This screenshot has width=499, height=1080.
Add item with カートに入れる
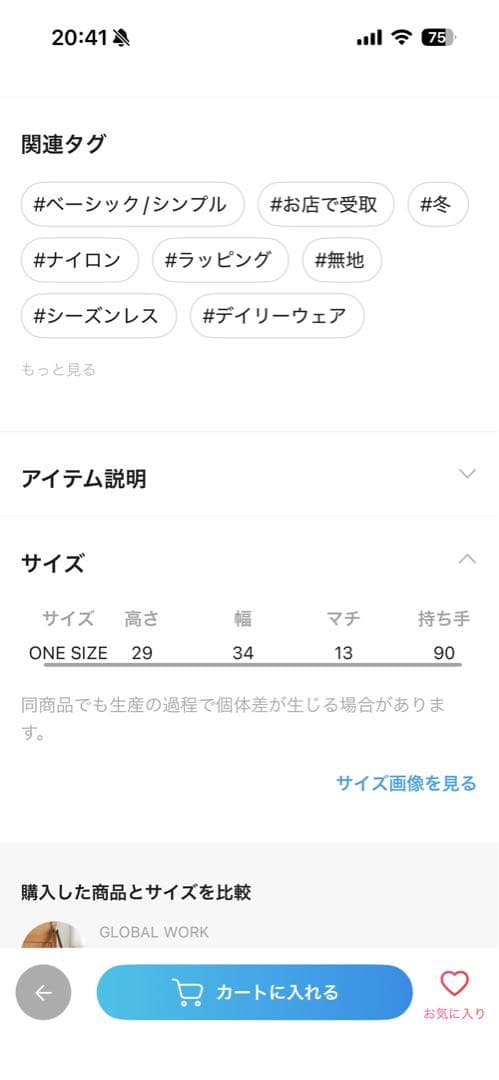(254, 993)
